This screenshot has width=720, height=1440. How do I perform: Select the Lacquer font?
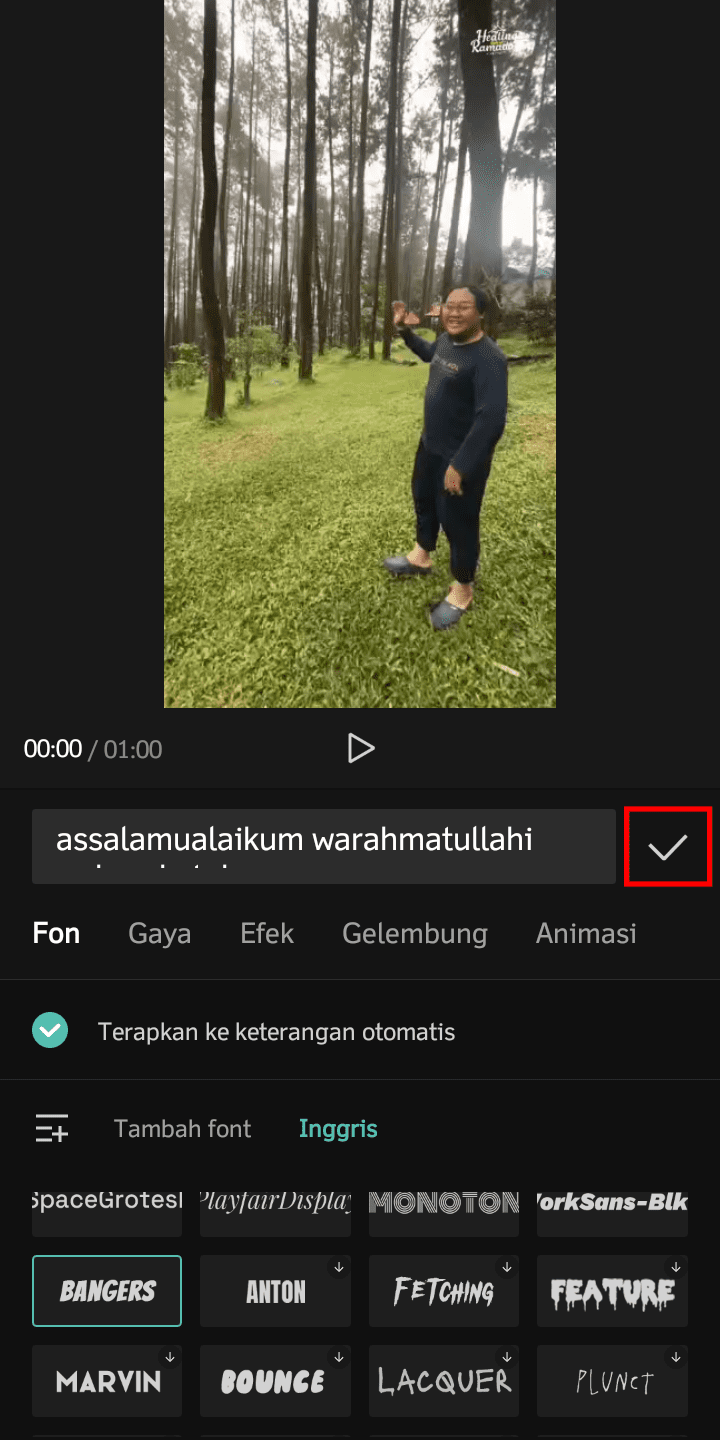click(x=444, y=1381)
